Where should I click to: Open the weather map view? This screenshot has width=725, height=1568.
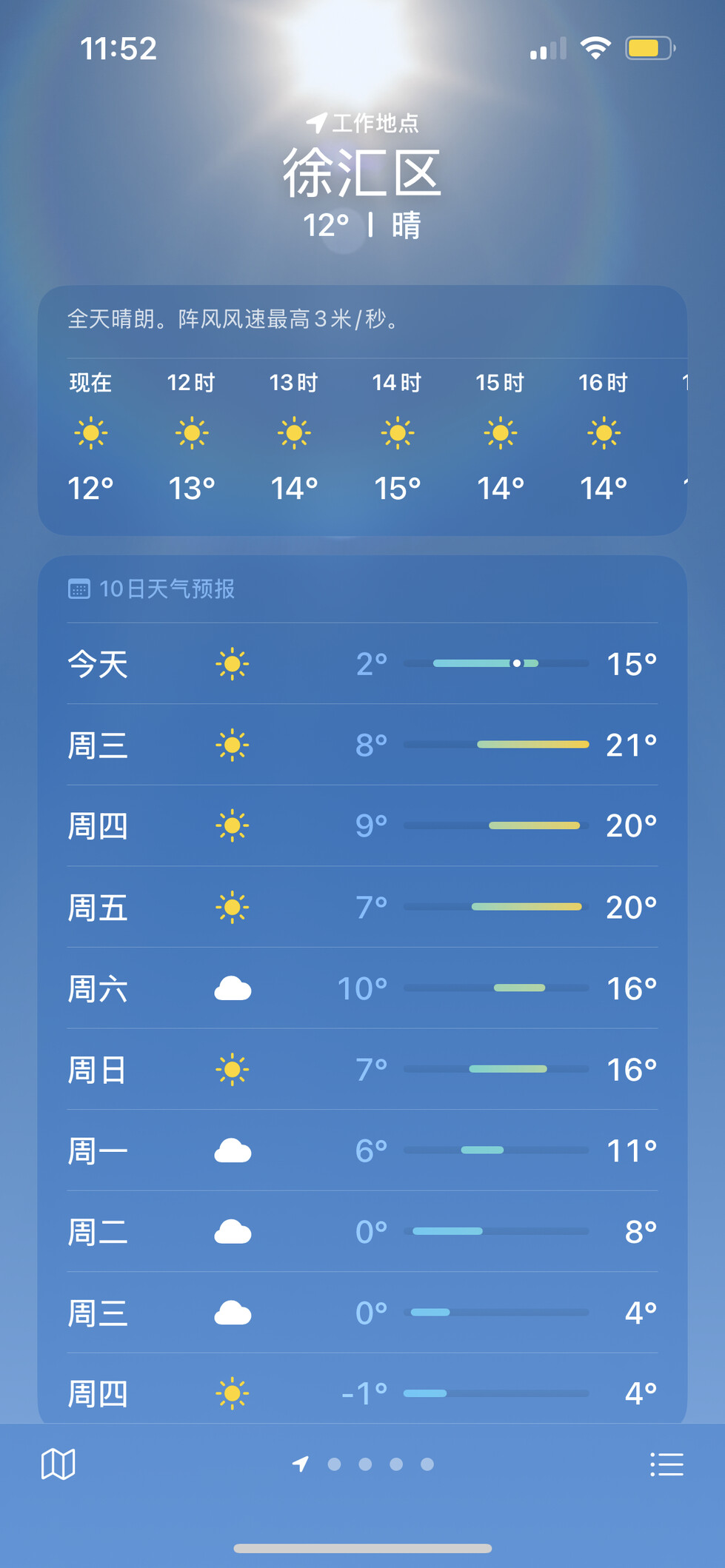click(58, 1464)
